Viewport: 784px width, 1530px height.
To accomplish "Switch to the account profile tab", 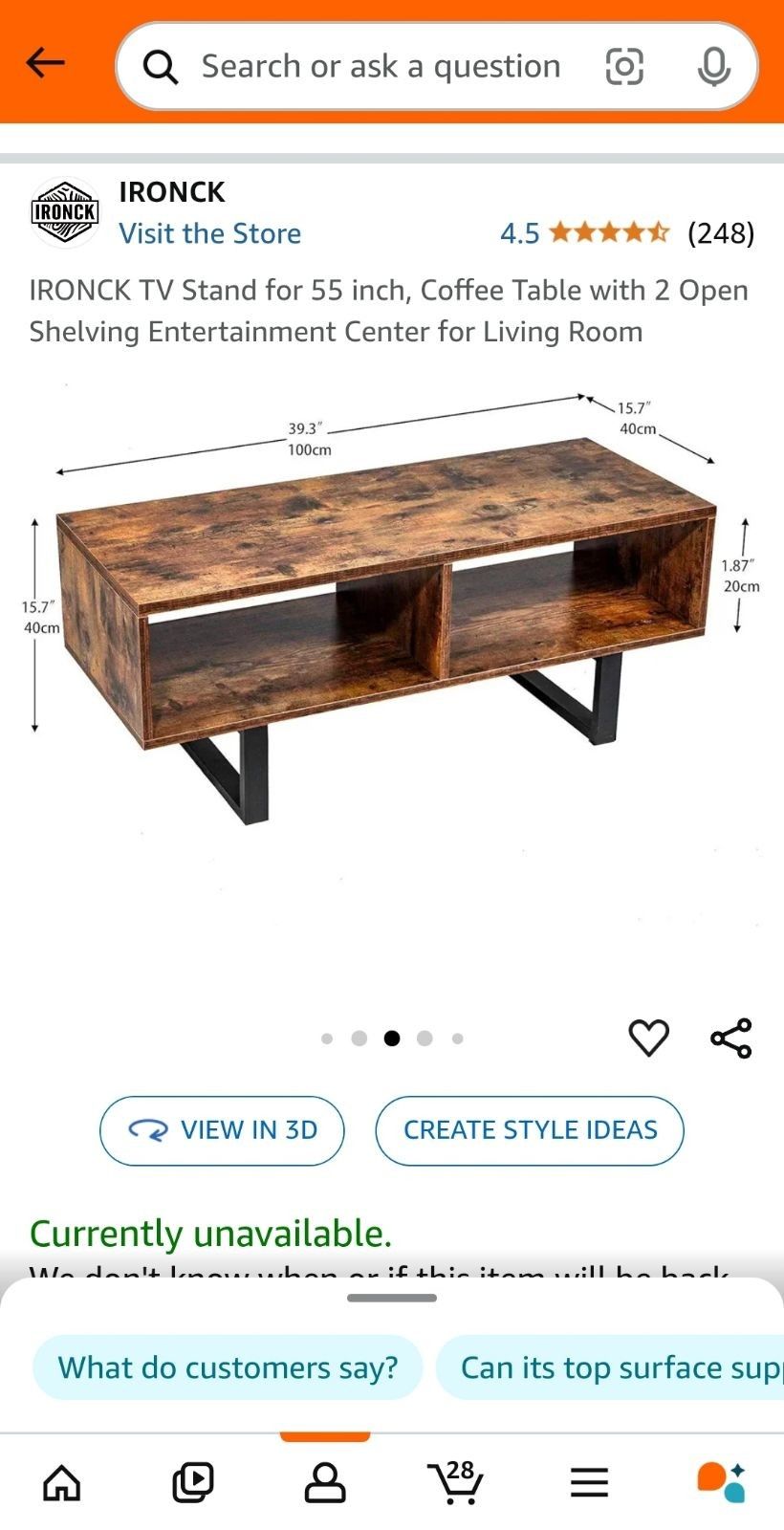I will tap(325, 1482).
